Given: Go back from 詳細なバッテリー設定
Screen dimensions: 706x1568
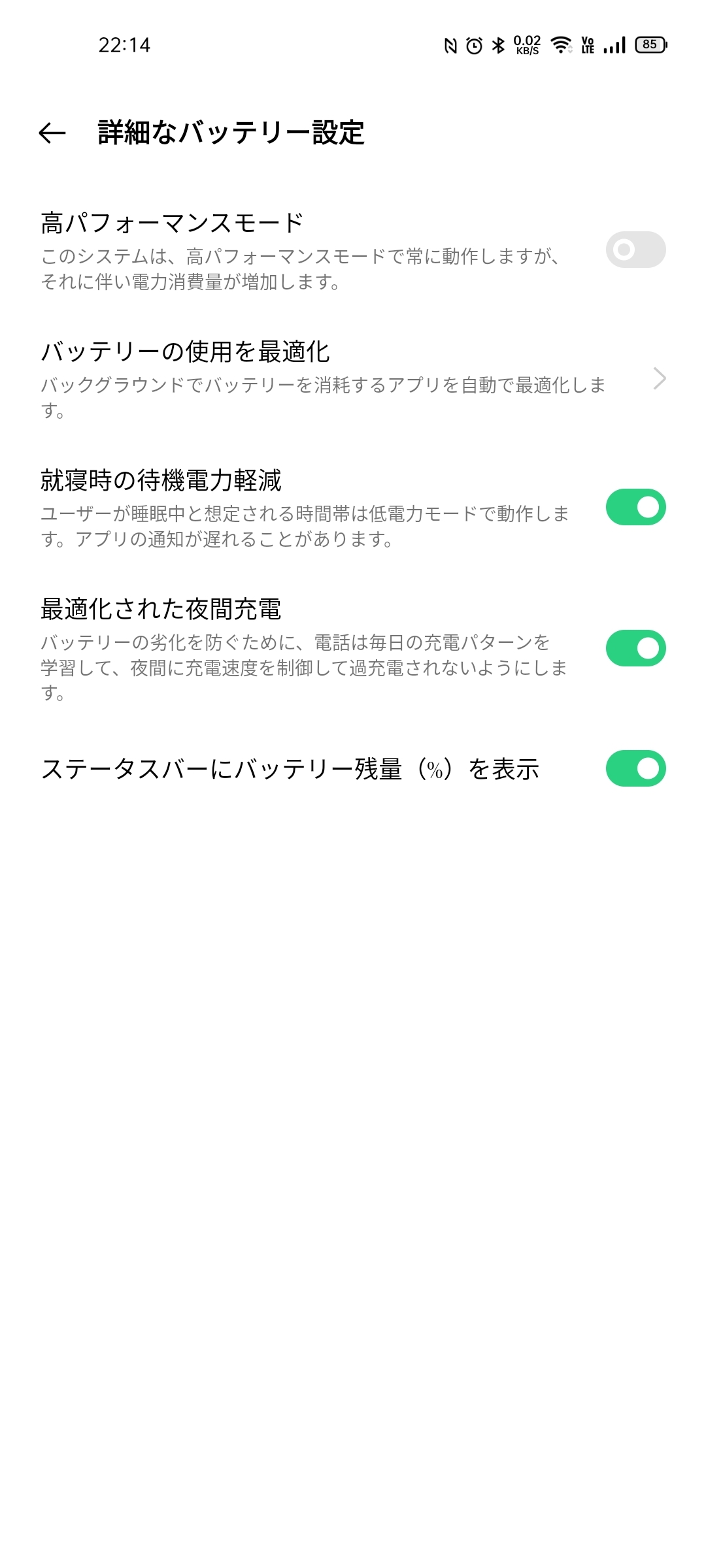Looking at the screenshot, I should 52,133.
